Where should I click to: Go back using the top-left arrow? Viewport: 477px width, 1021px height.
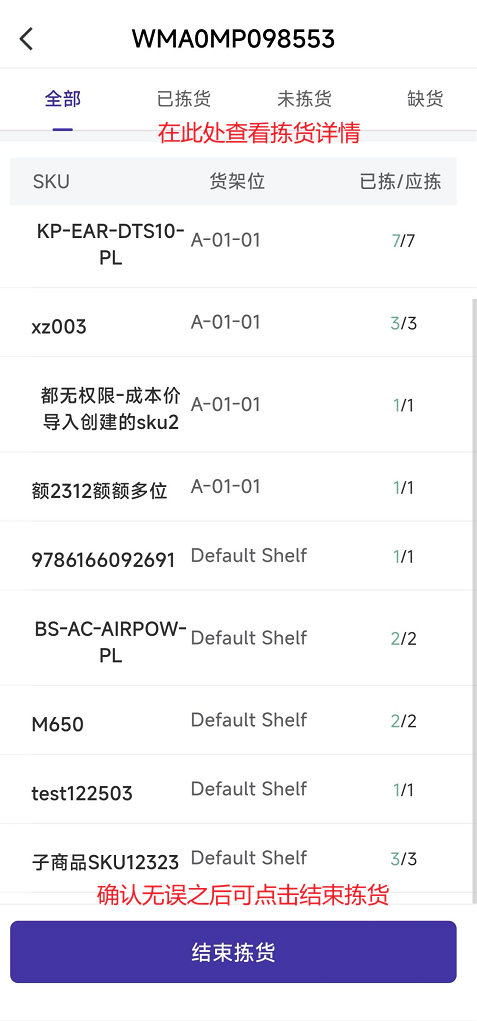tap(26, 39)
